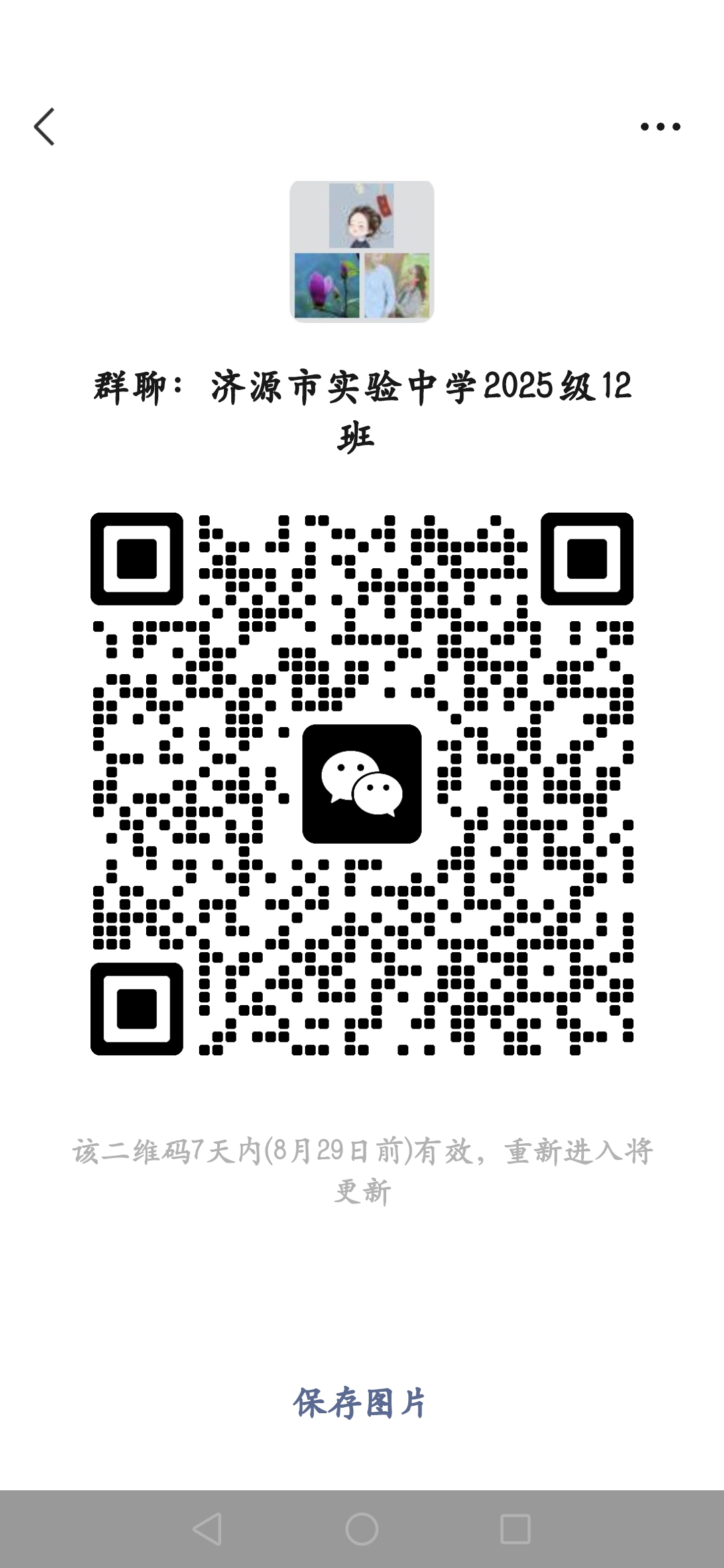Viewport: 724px width, 1568px height.
Task: Tap 保存图片 to save the image
Action: (x=360, y=1402)
